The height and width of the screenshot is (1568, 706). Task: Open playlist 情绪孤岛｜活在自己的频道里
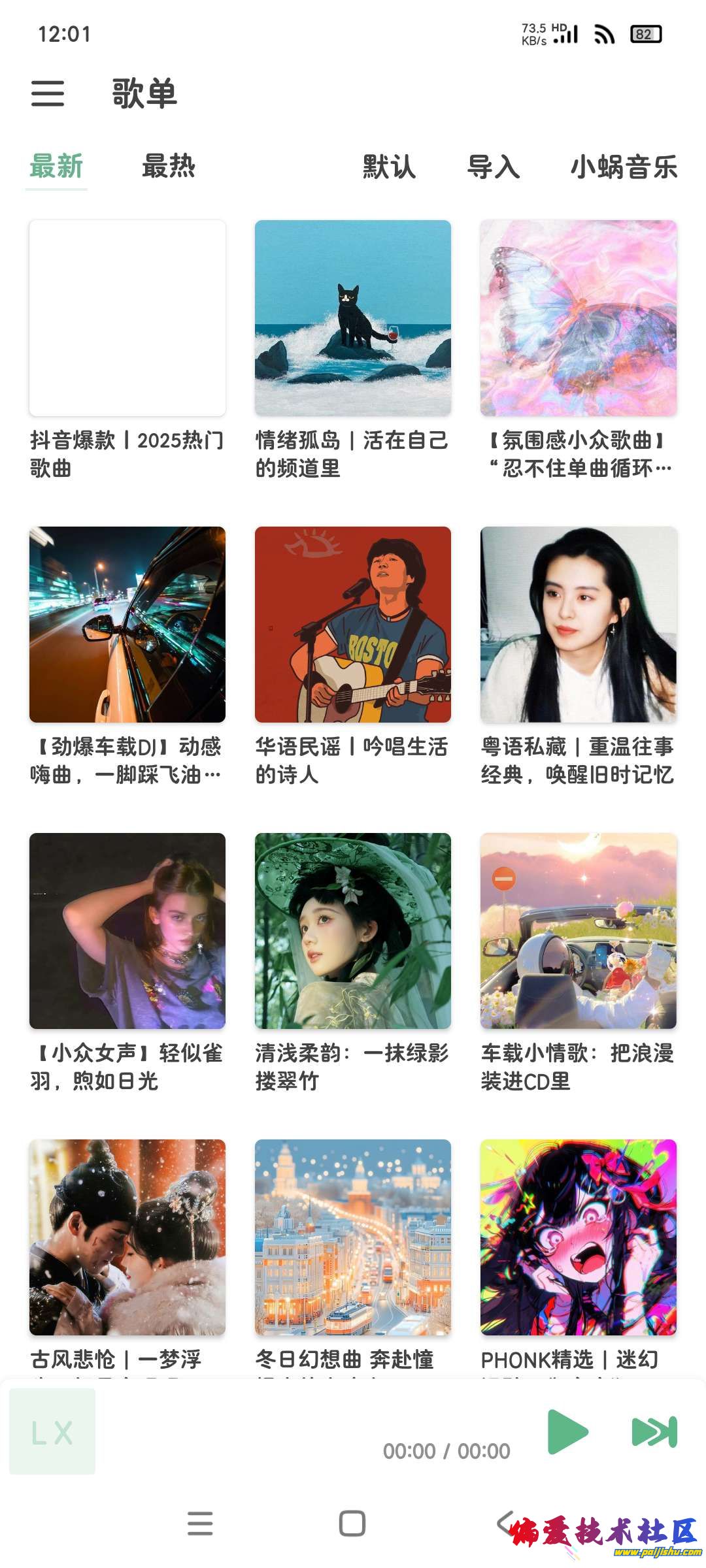click(x=353, y=318)
